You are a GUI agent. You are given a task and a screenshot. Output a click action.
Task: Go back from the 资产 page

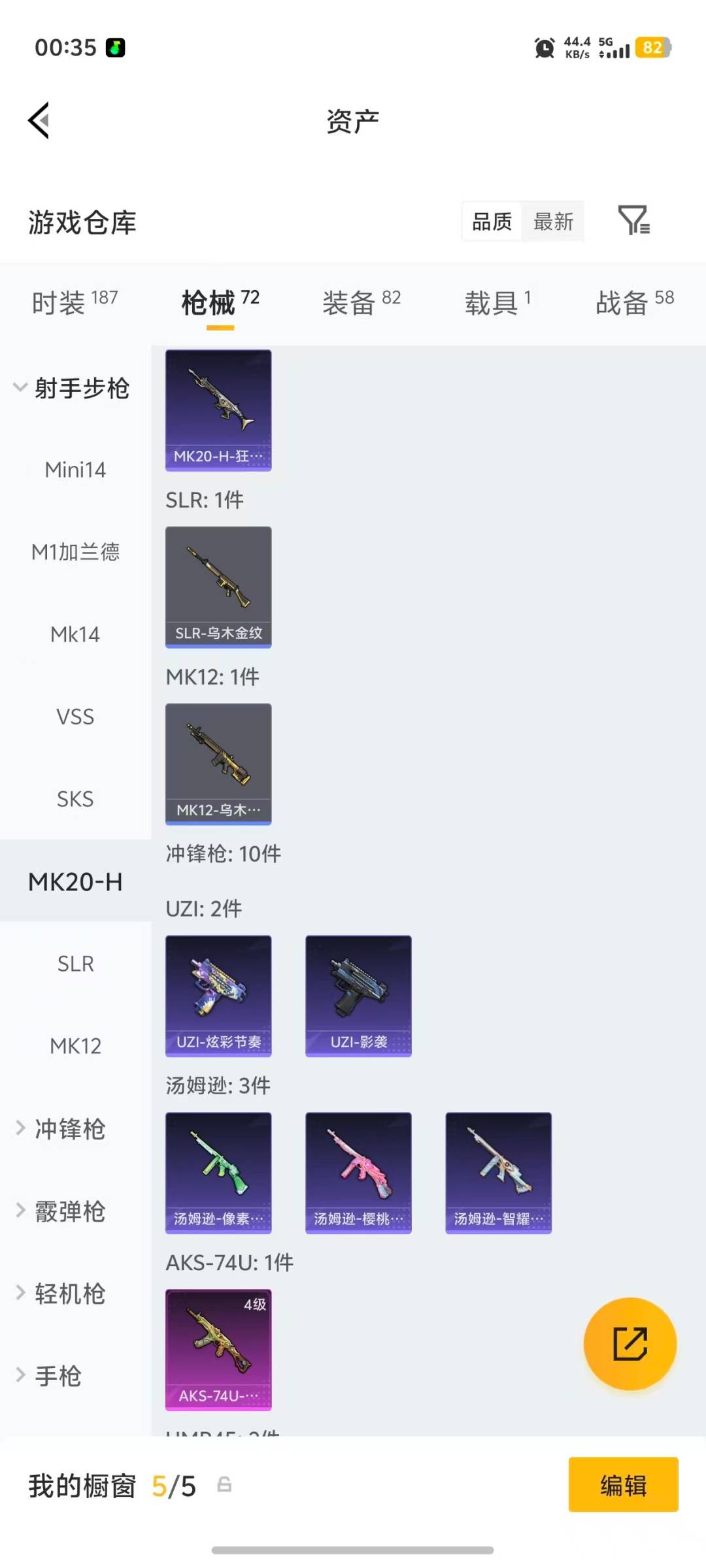click(39, 121)
